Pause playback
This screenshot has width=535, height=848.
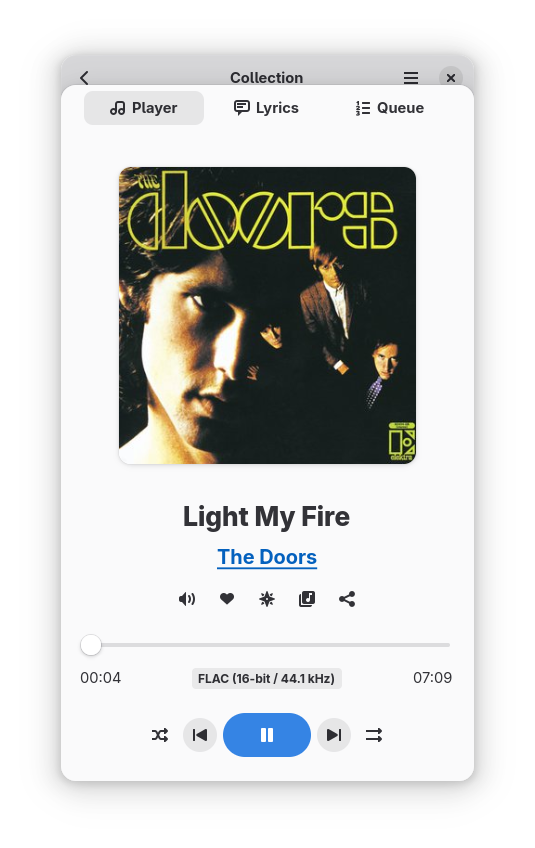[x=267, y=735]
